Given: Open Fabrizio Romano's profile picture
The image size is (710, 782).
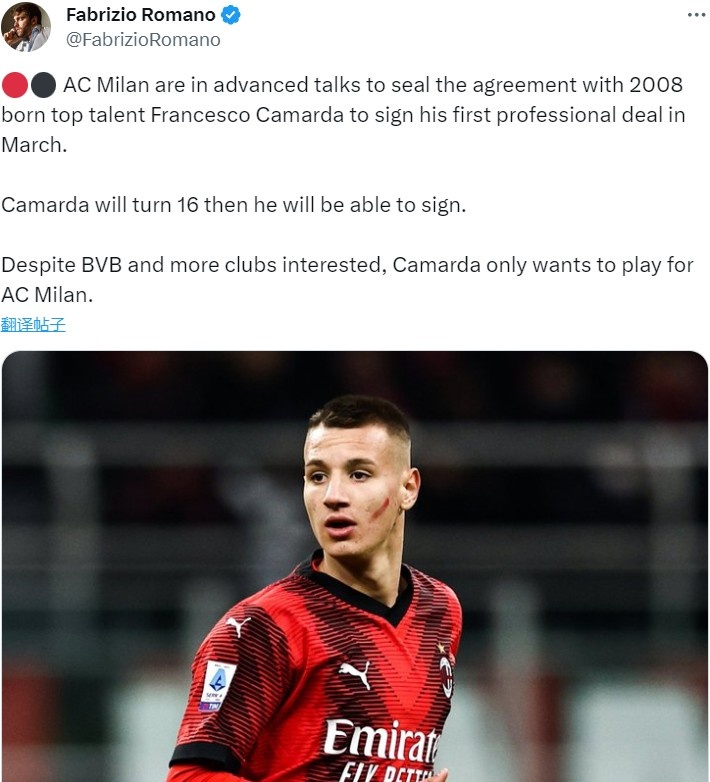Looking at the screenshot, I should 26,27.
